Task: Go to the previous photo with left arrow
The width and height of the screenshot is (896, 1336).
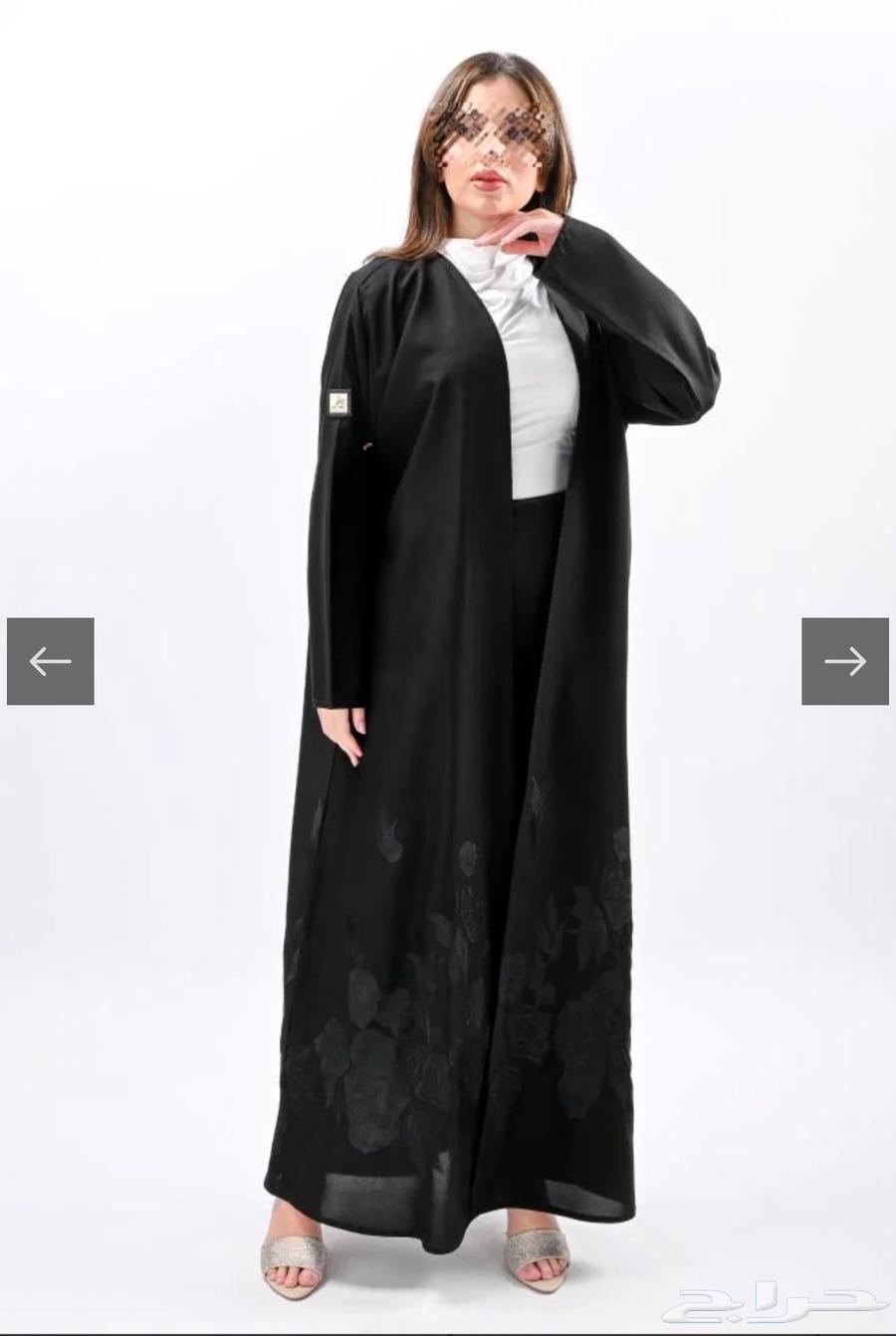Action: [x=50, y=661]
